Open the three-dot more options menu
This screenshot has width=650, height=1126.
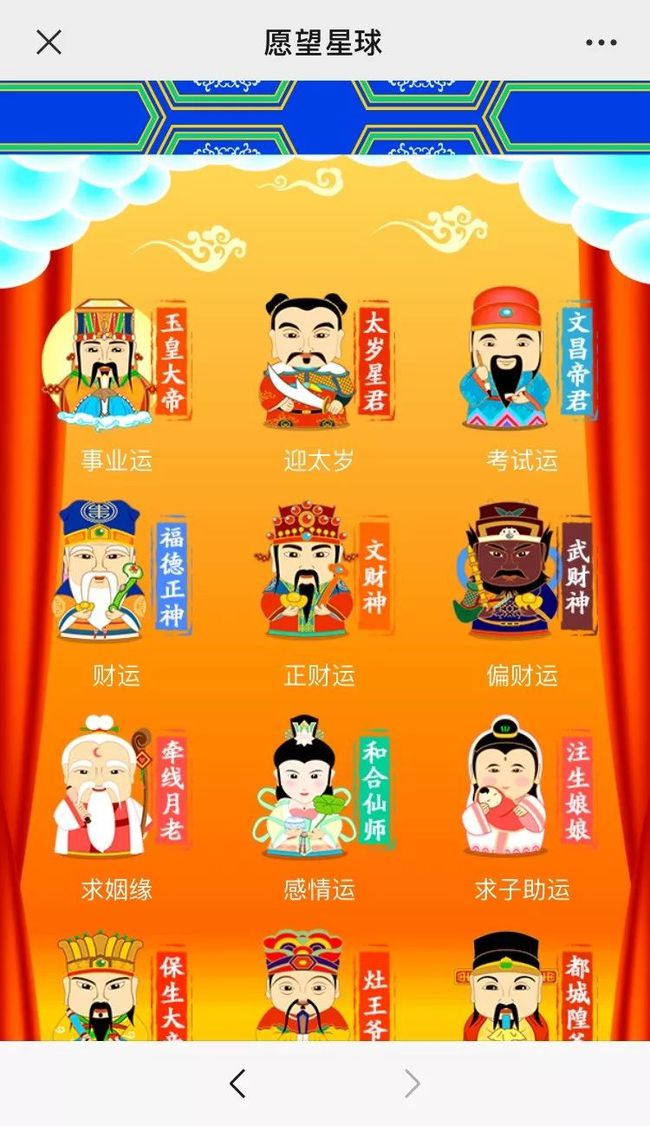[x=600, y=42]
